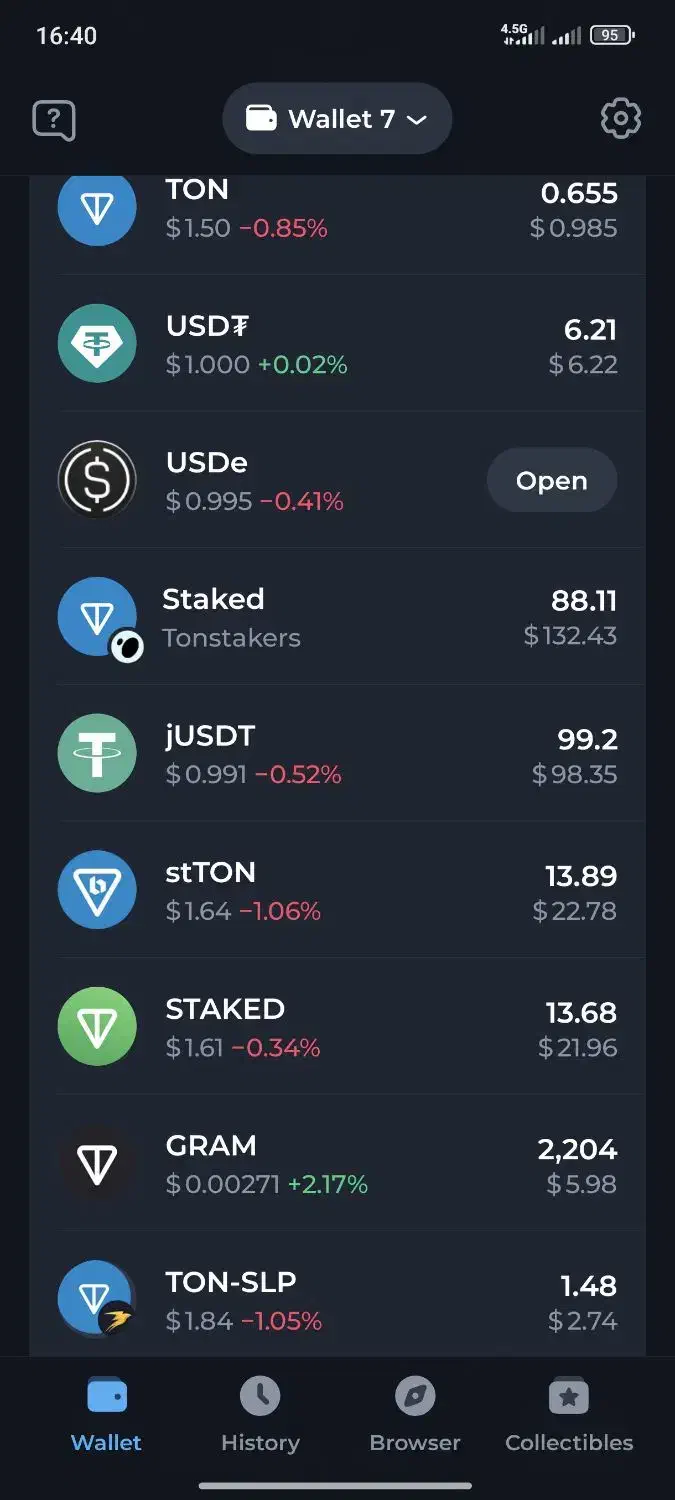Select the Wallet tab
Image resolution: width=675 pixels, height=1500 pixels.
pyautogui.click(x=106, y=1414)
